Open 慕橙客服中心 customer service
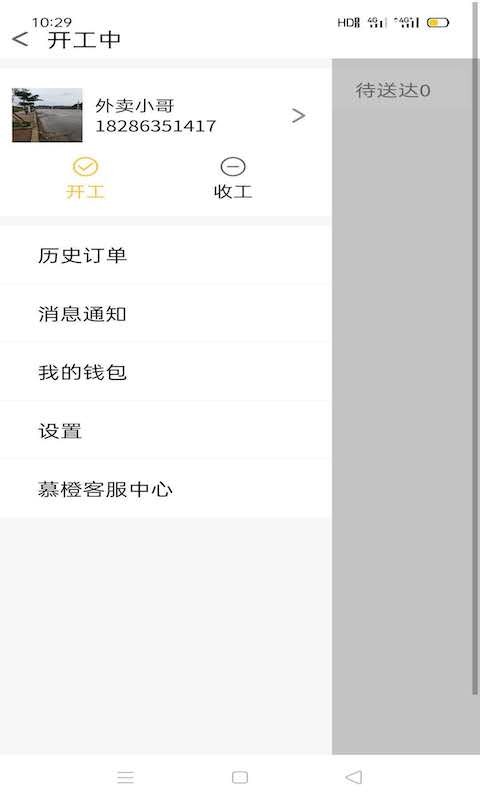480x800 pixels. [166, 489]
